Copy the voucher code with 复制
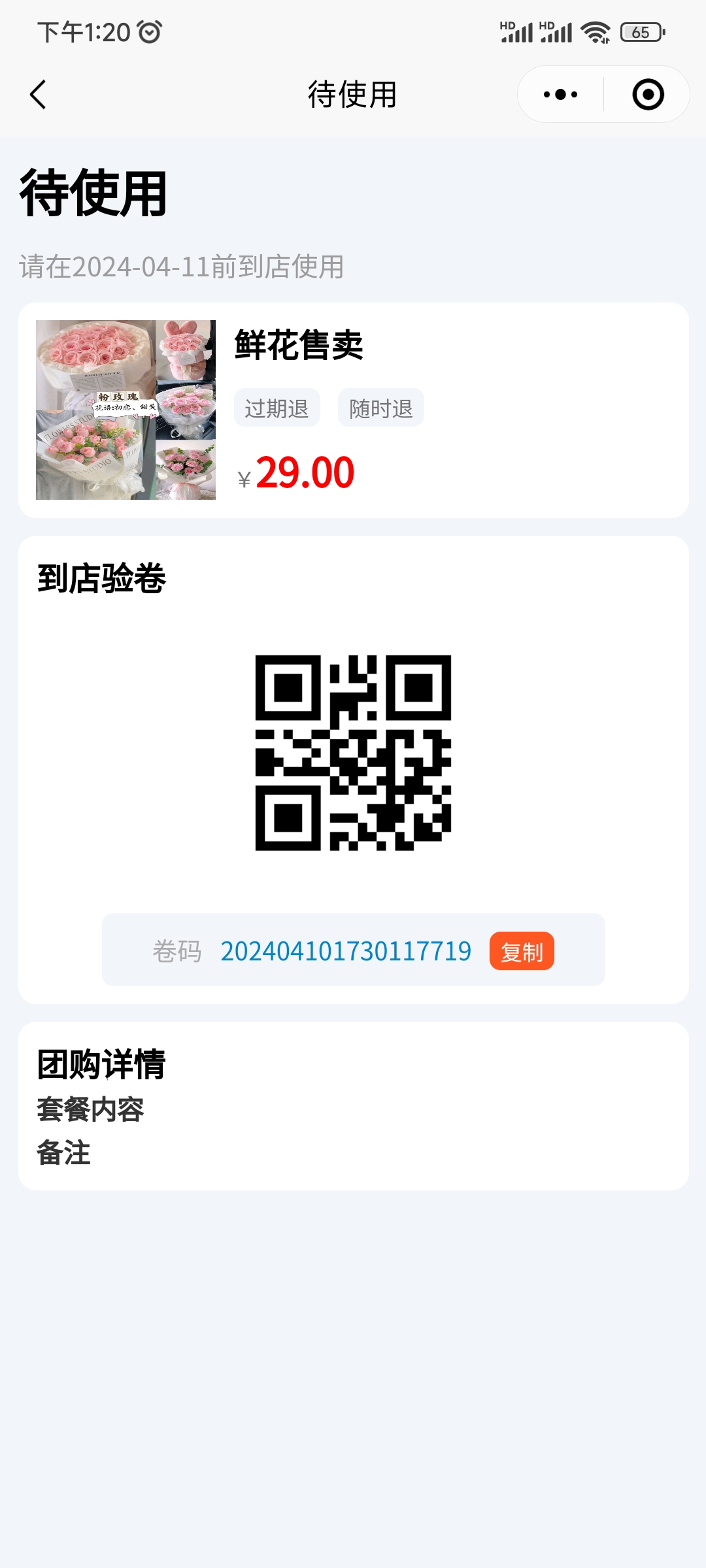The width and height of the screenshot is (706, 1568). click(x=521, y=951)
